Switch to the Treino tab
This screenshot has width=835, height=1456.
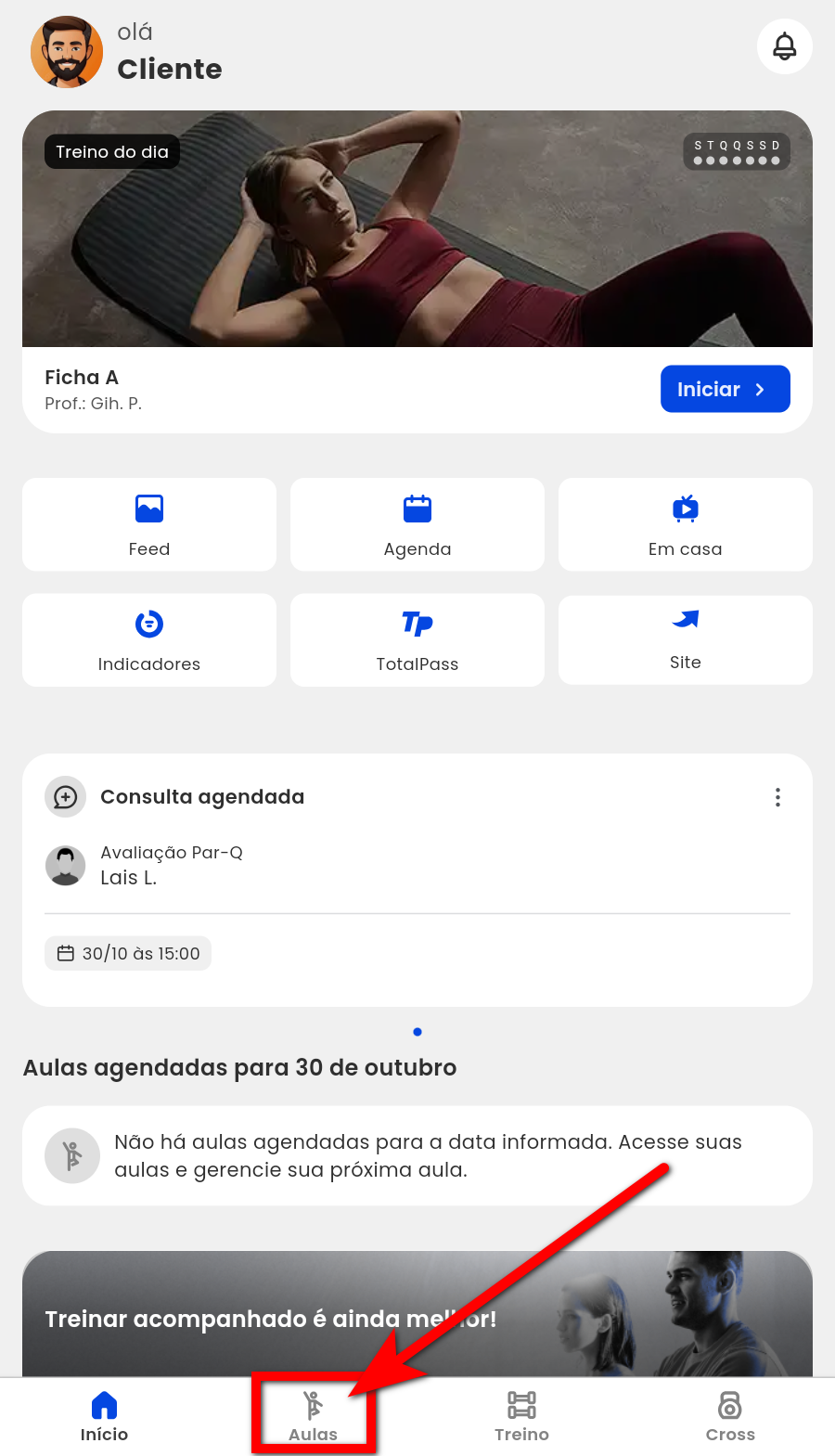pyautogui.click(x=521, y=1416)
